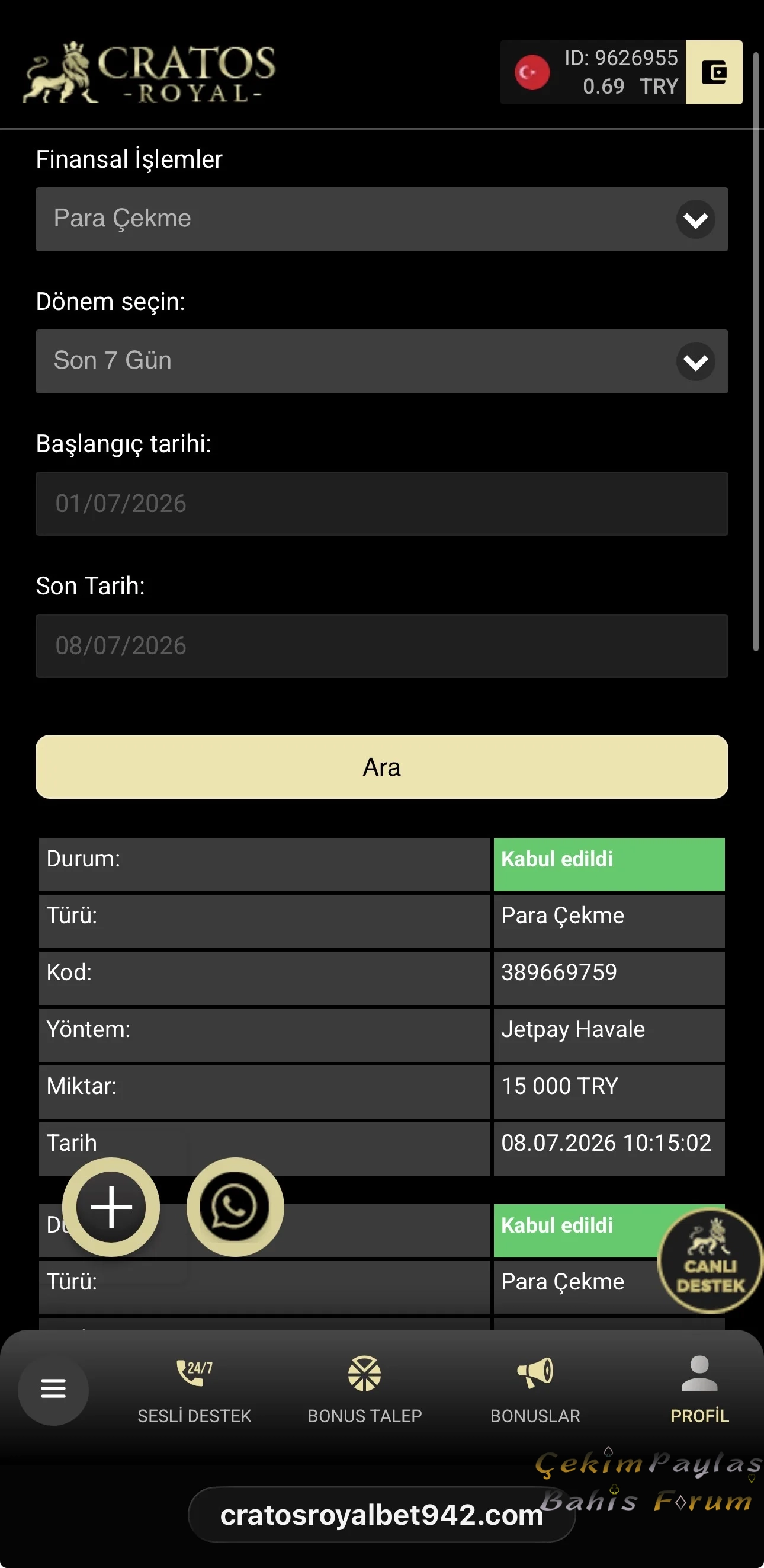Viewport: 764px width, 1568px height.
Task: Open the hamburger menu
Action: tap(53, 1388)
